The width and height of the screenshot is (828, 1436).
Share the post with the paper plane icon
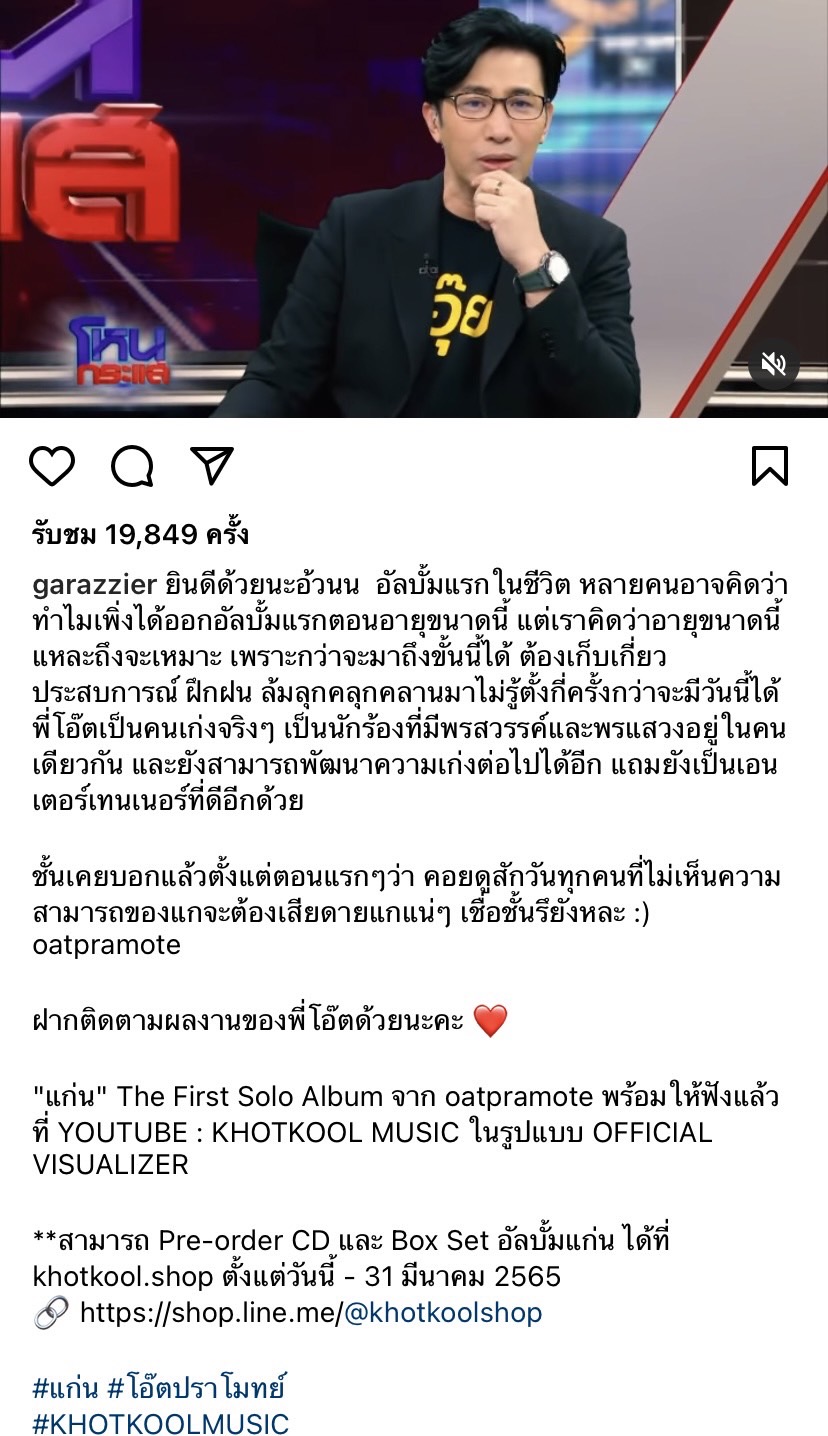212,466
